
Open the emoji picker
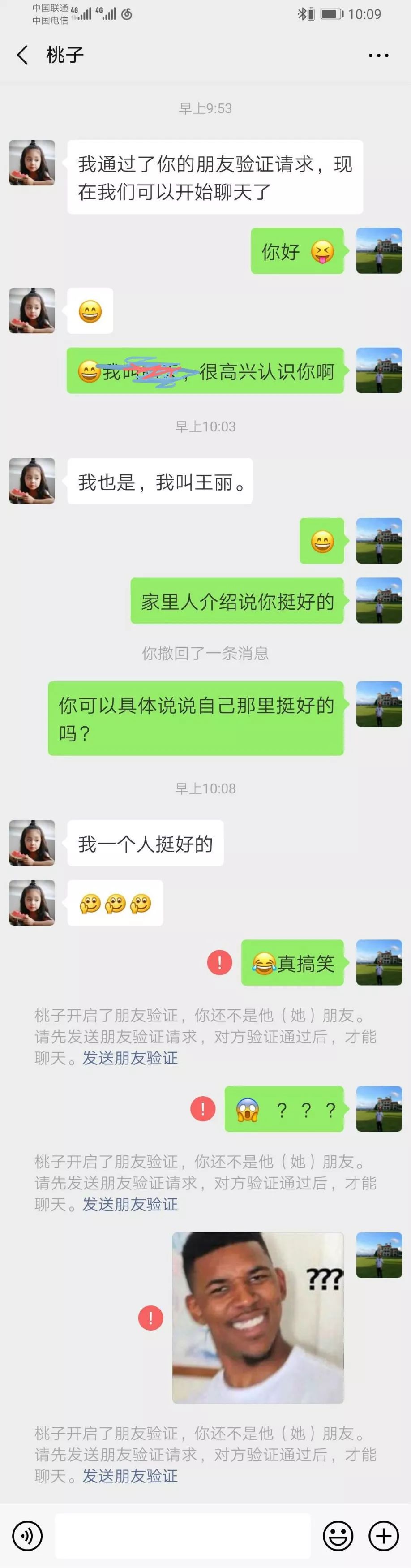coord(338,1535)
